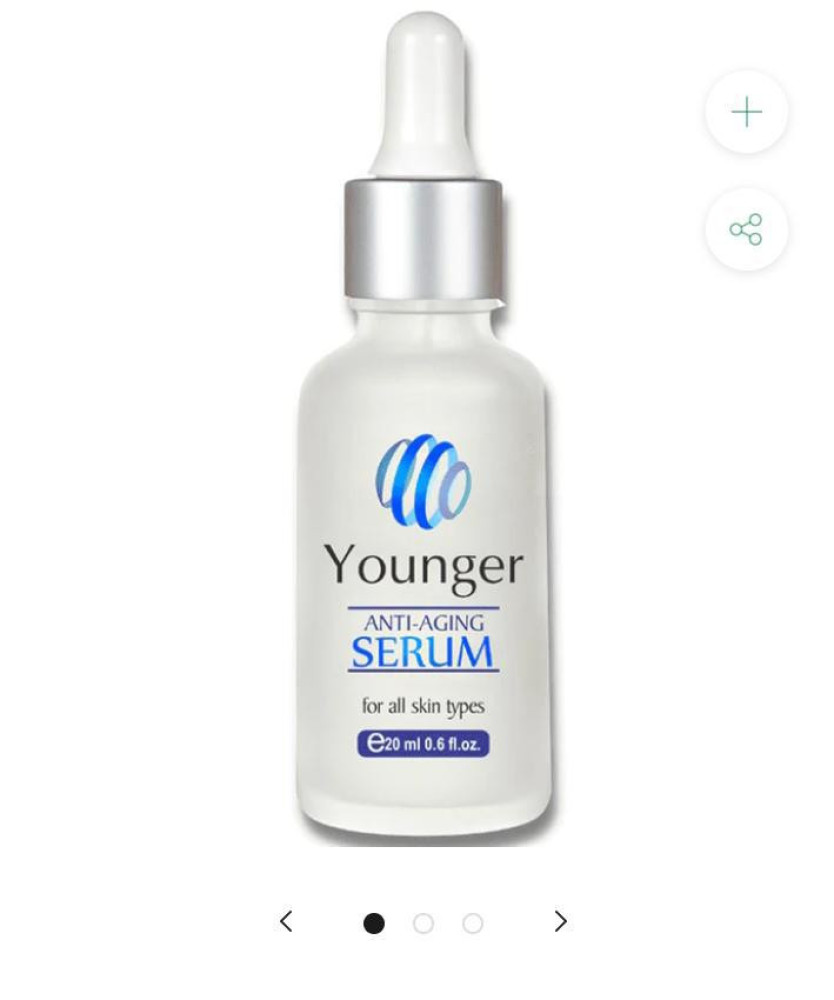The height and width of the screenshot is (1000, 834).
Task: Select the second image indicator dot
Action: pyautogui.click(x=423, y=923)
